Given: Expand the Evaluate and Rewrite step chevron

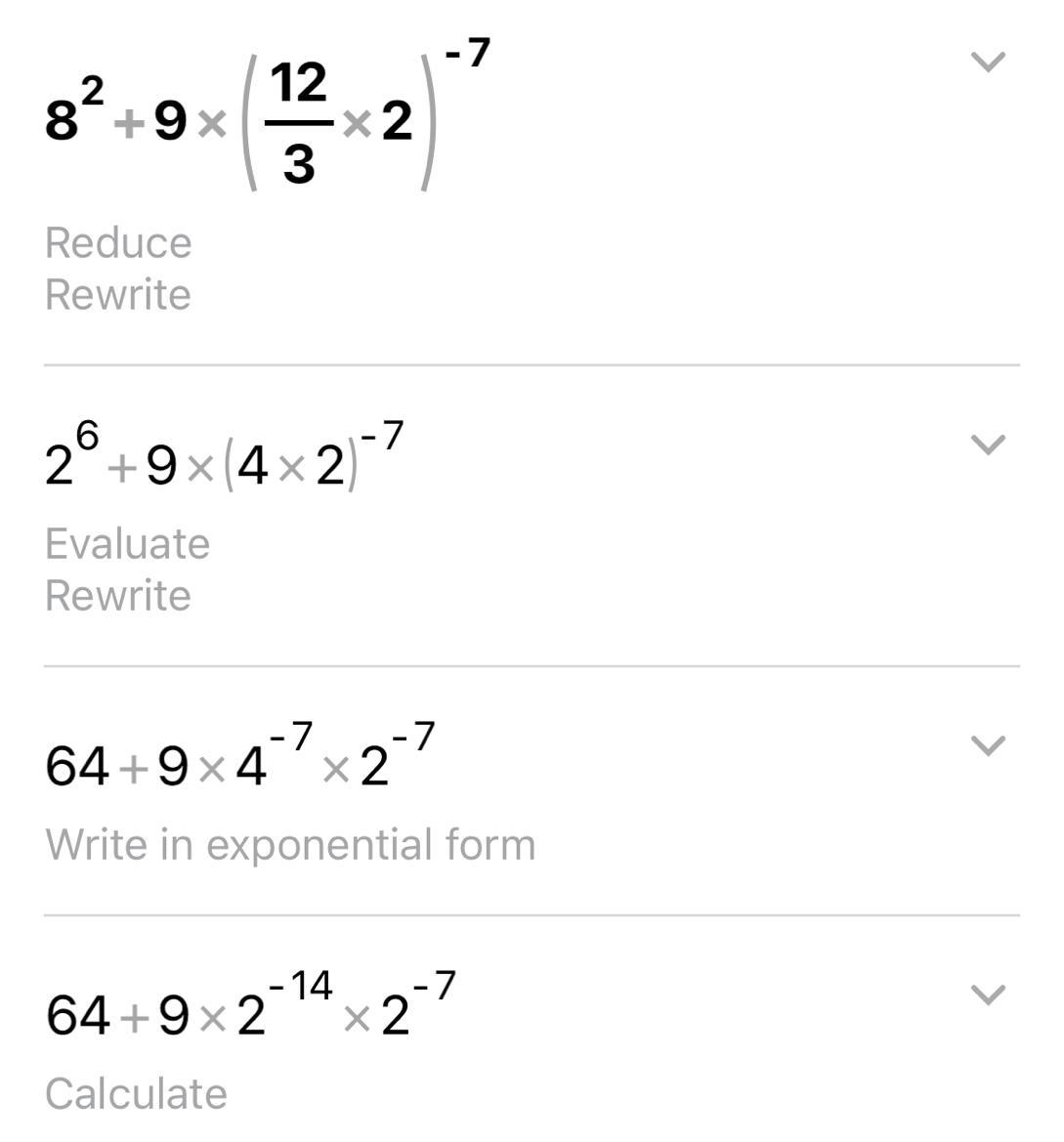Looking at the screenshot, I should (x=988, y=445).
